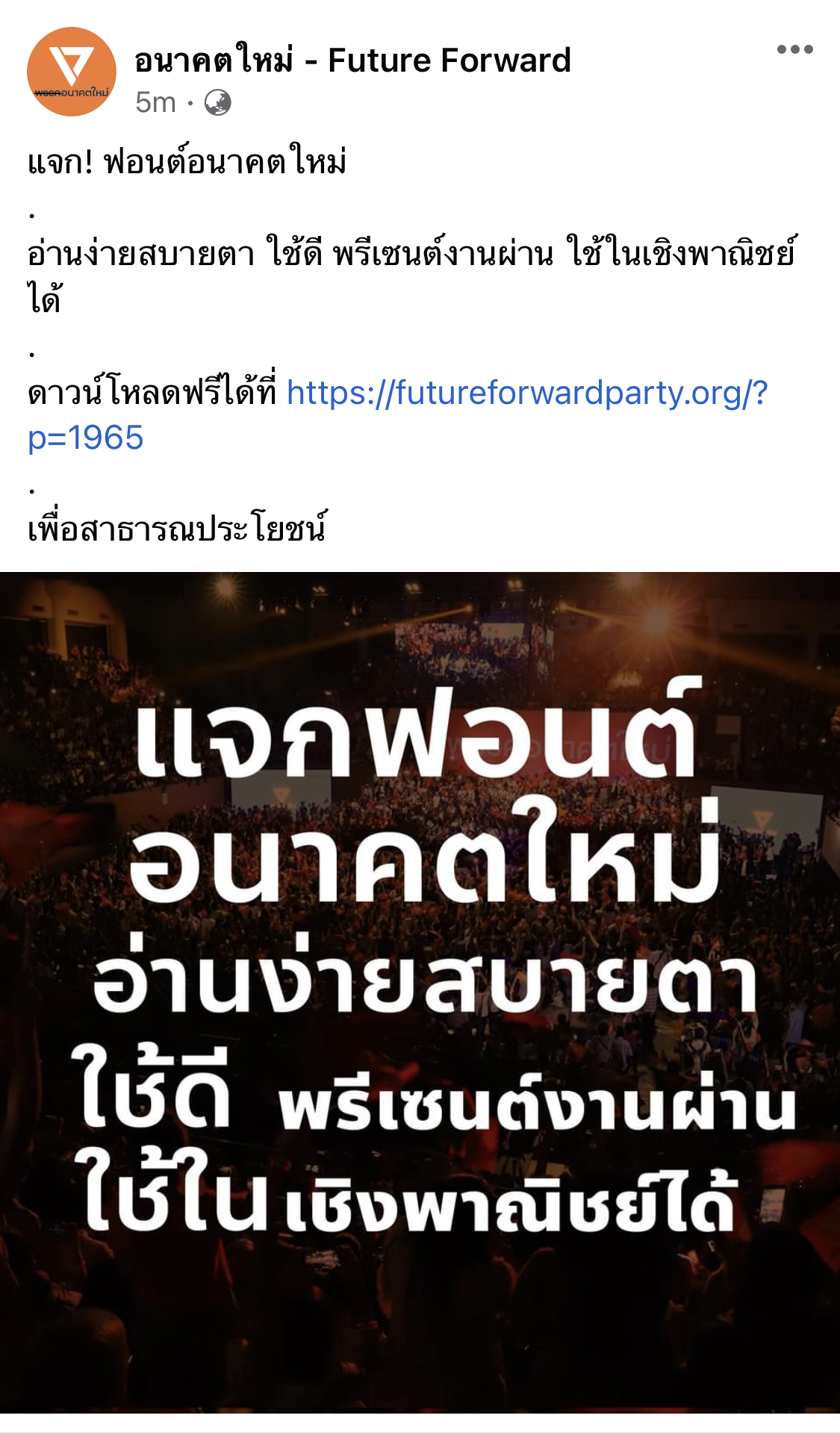Open the post's three-dot options menu
The height and width of the screenshot is (1433, 840).
pos(794,49)
